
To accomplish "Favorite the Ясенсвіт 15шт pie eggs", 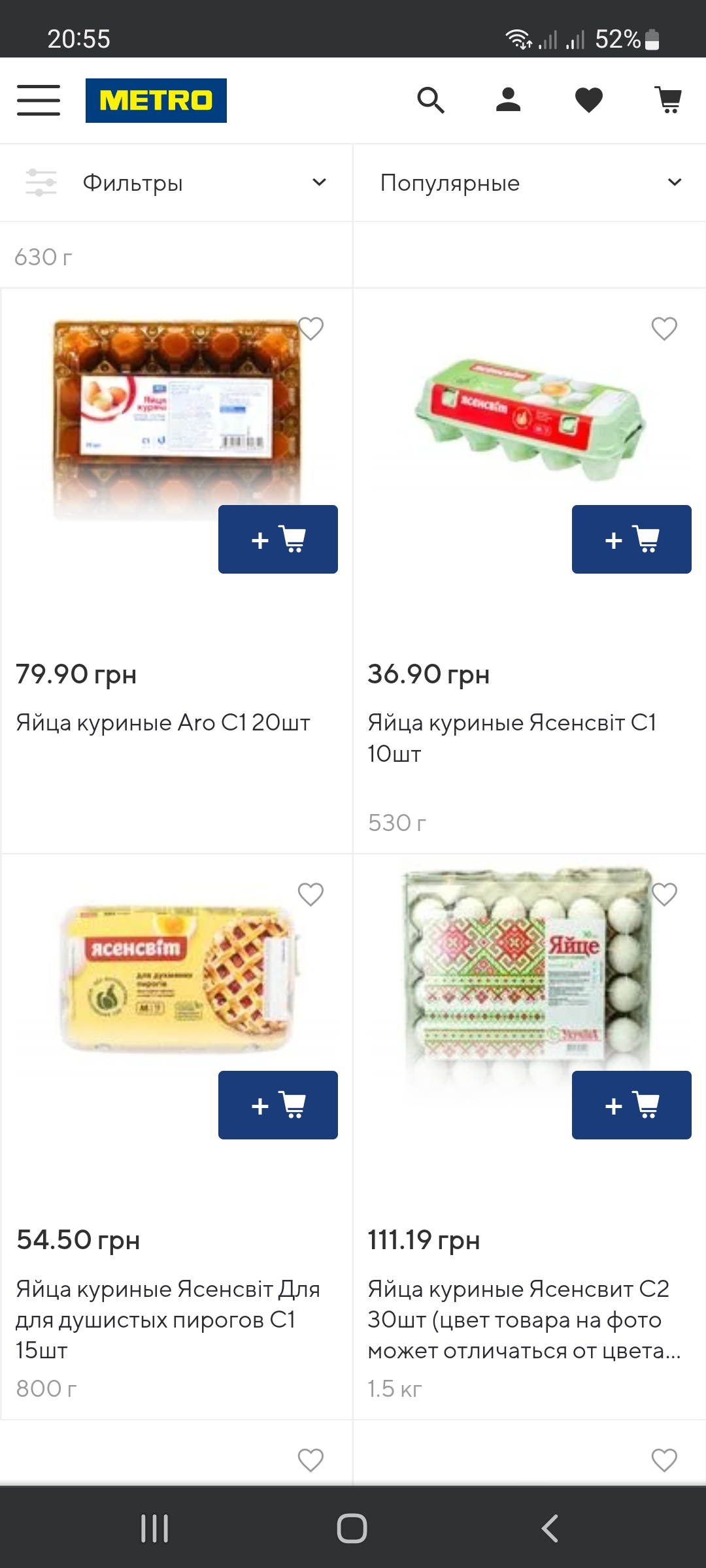I will click(311, 894).
